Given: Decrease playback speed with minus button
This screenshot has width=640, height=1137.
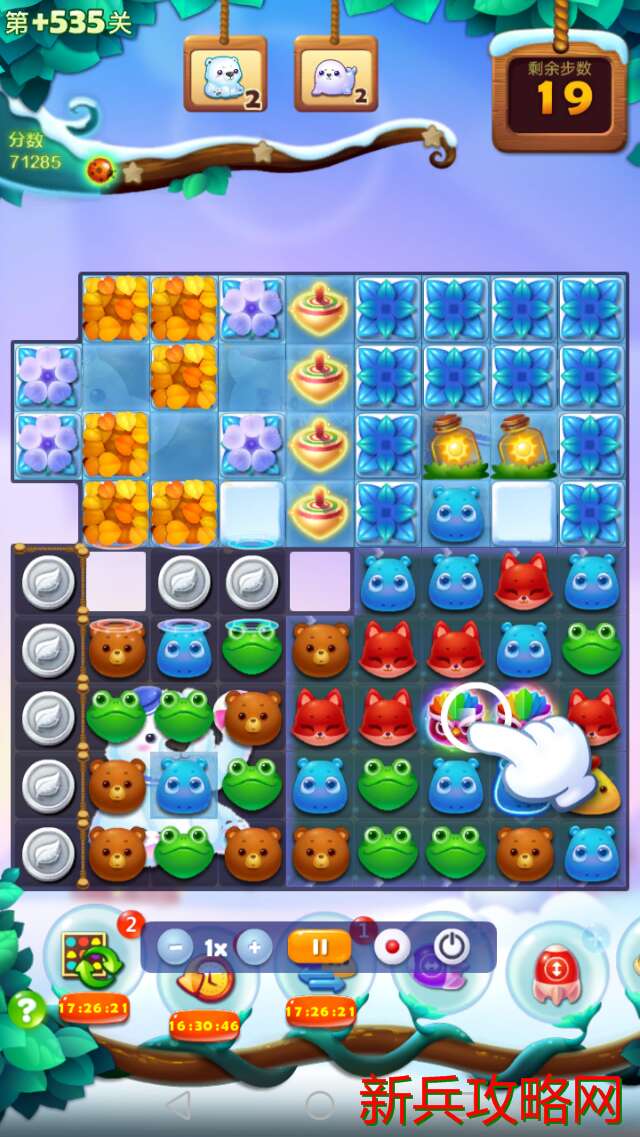Looking at the screenshot, I should (x=175, y=947).
